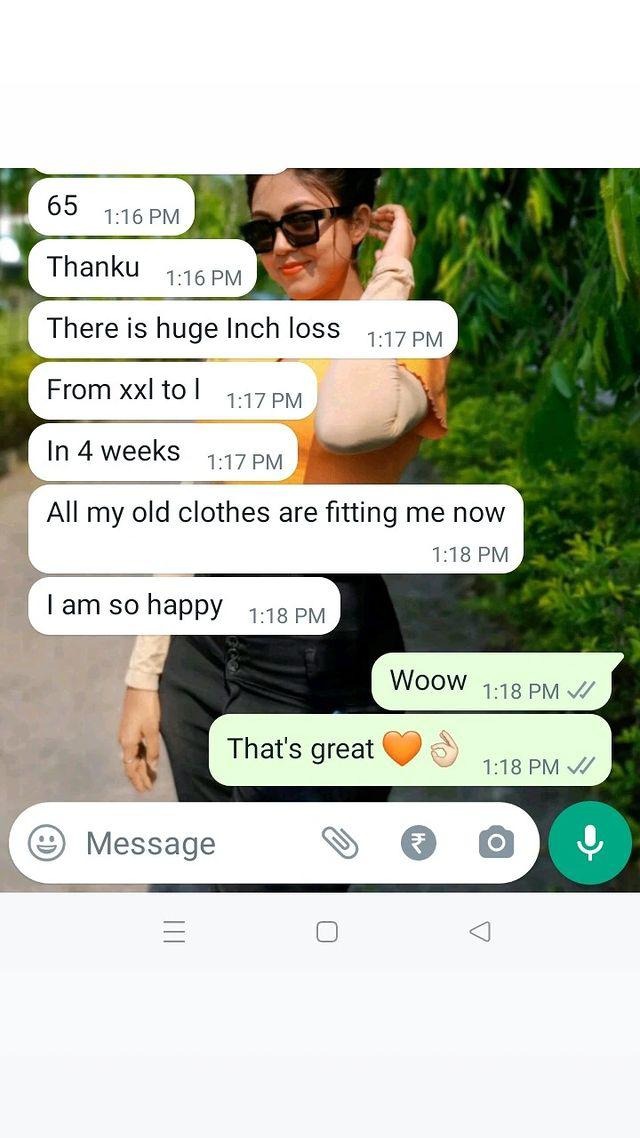Tap the Message input field
Viewport: 640px width, 1138px height.
(190, 843)
